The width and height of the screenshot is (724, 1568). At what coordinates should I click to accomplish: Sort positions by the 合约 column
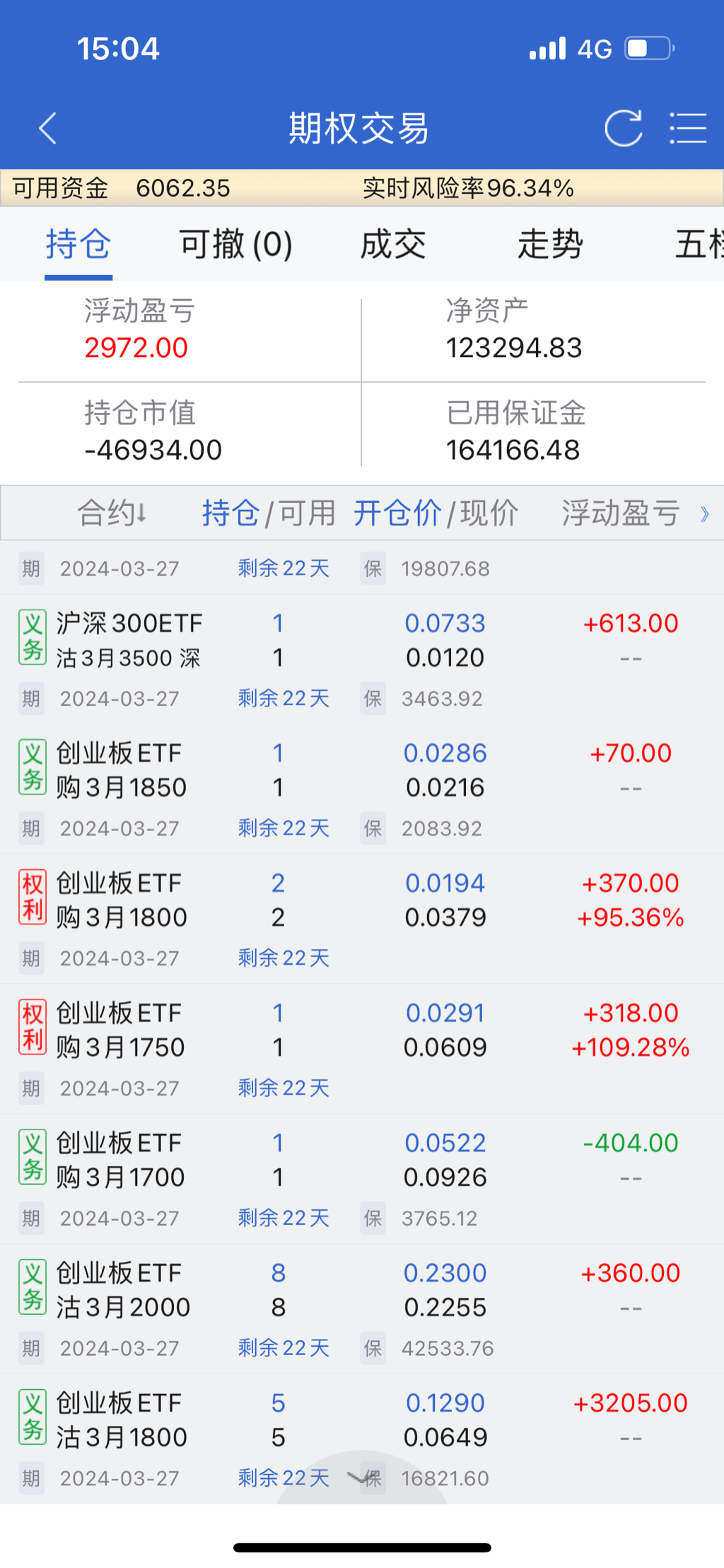click(x=112, y=513)
